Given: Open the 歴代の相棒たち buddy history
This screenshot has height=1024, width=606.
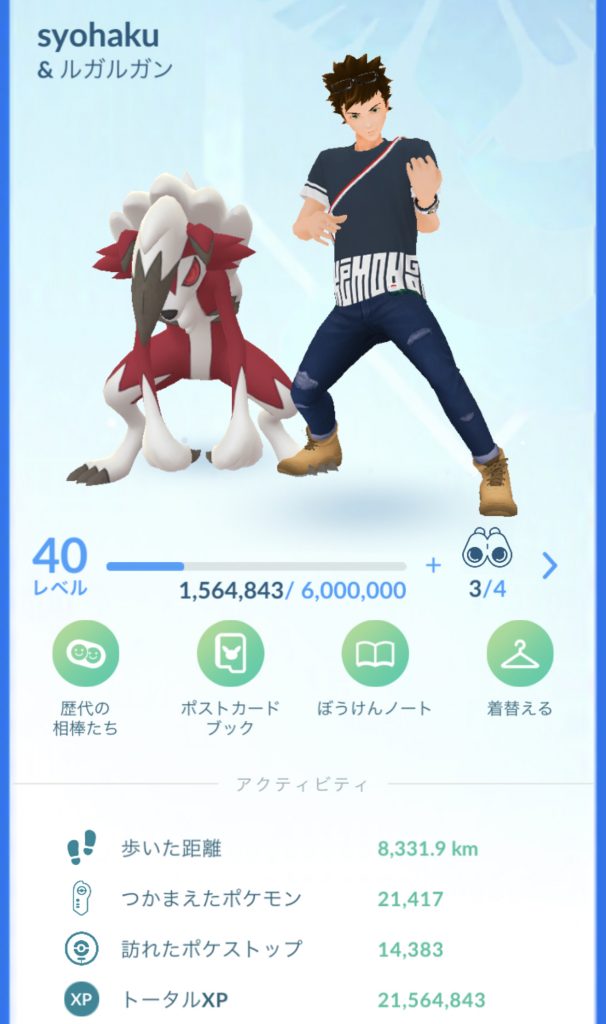Looking at the screenshot, I should [x=86, y=654].
